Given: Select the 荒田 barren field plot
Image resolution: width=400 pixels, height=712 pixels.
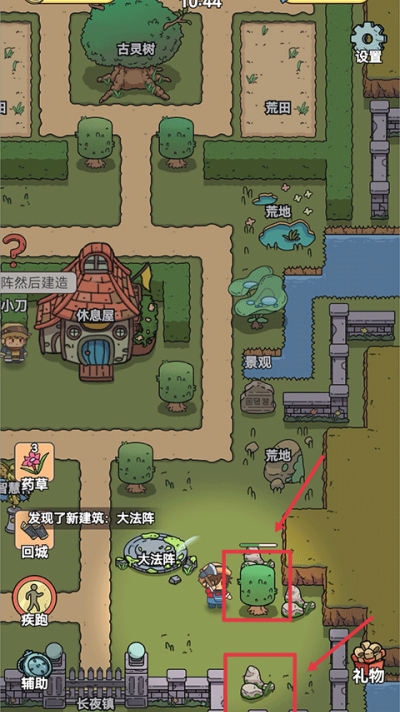Looking at the screenshot, I should tap(278, 79).
